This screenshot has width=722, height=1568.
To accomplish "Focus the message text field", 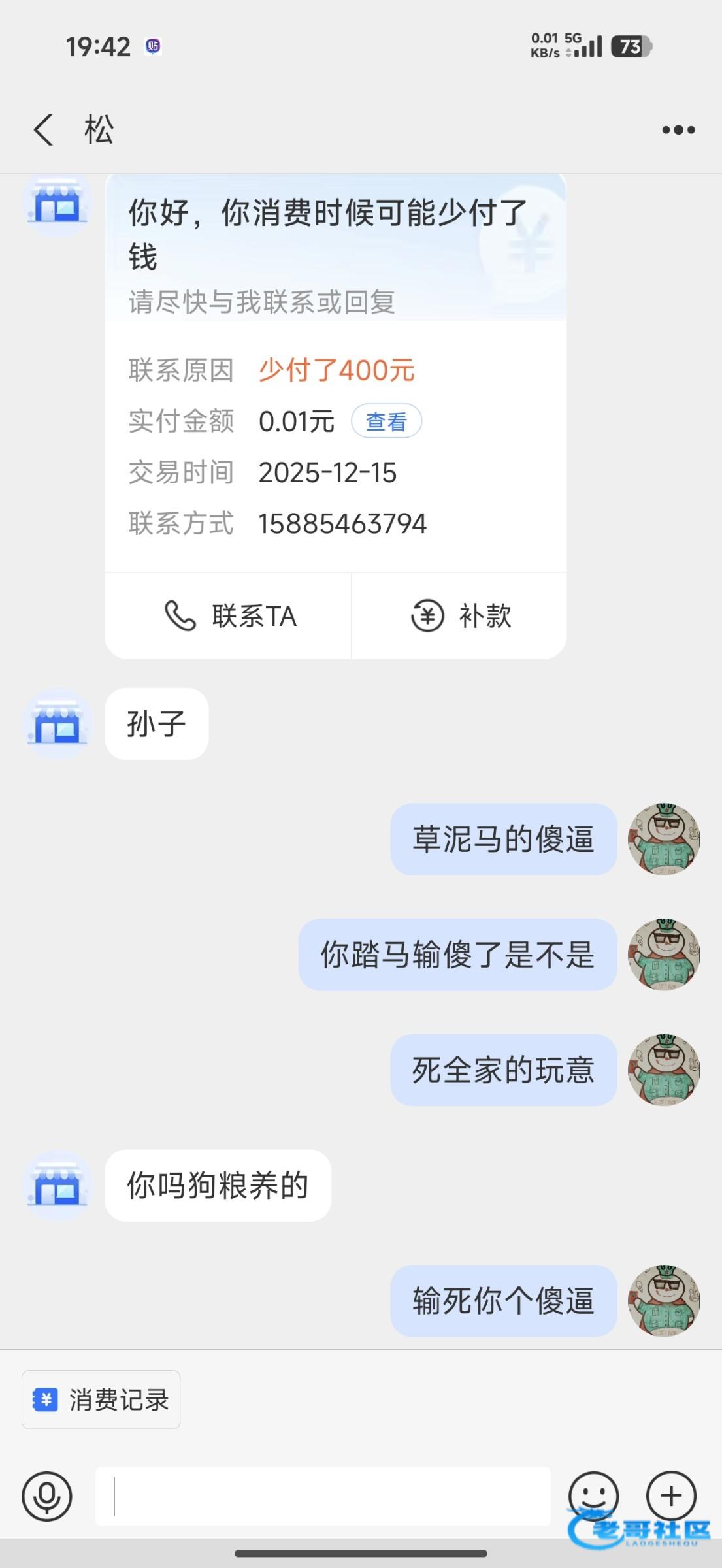I will 323,1496.
